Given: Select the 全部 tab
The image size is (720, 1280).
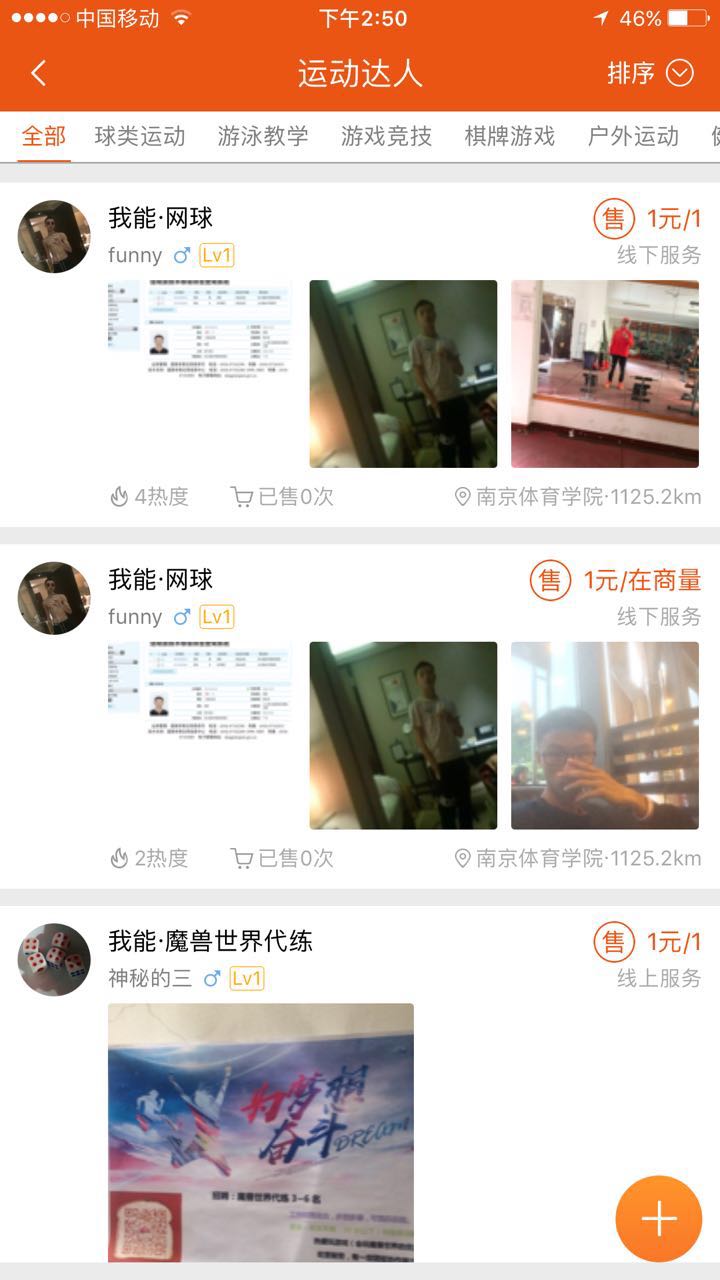Looking at the screenshot, I should tap(44, 137).
